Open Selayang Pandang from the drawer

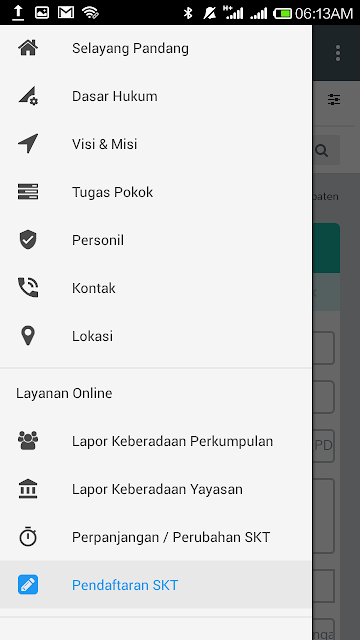[156, 49]
